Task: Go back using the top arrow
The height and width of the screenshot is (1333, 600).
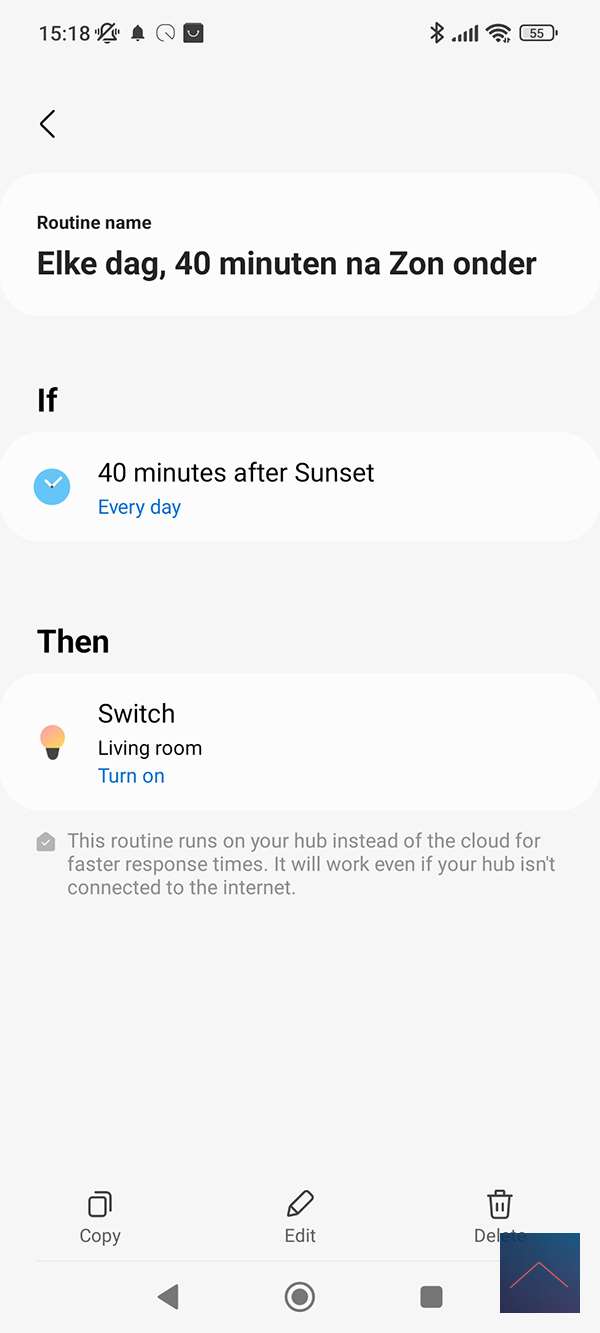Action: [47, 124]
